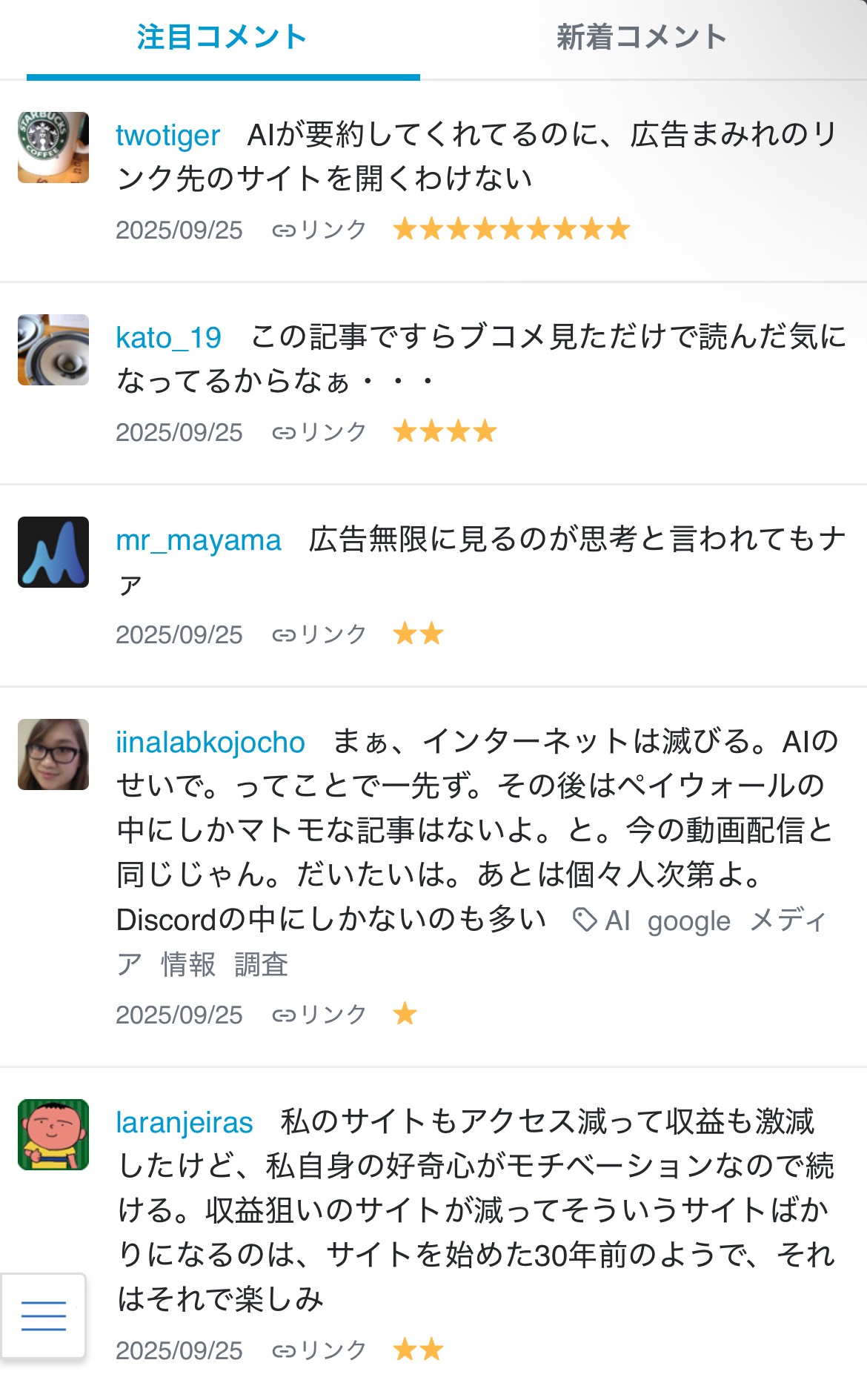The width and height of the screenshot is (867, 1400).
Task: Open the リンク permalink on laranjeiras's comment
Action: click(319, 1351)
